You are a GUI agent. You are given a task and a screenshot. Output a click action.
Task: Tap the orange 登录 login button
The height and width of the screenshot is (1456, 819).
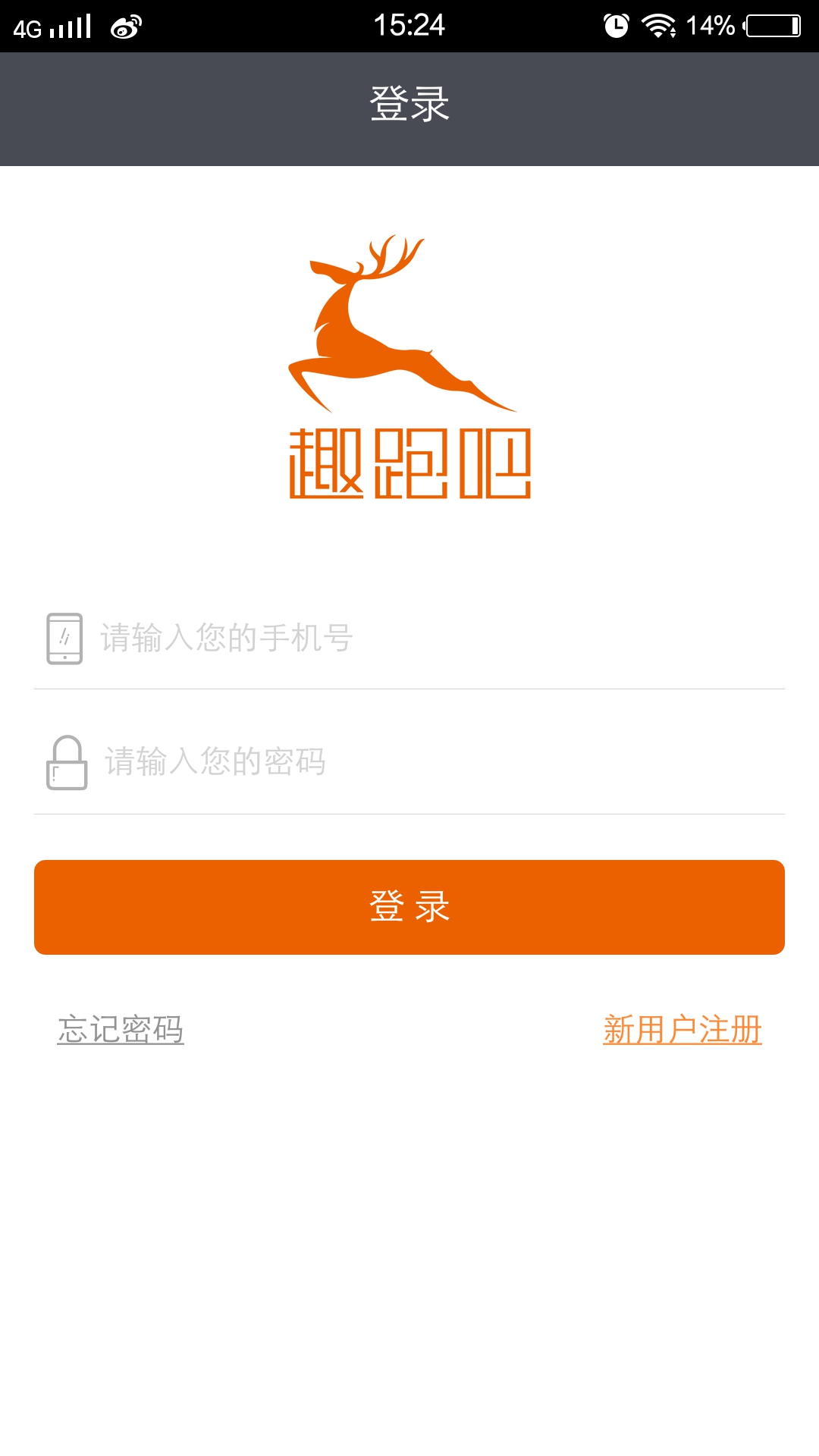(x=409, y=907)
